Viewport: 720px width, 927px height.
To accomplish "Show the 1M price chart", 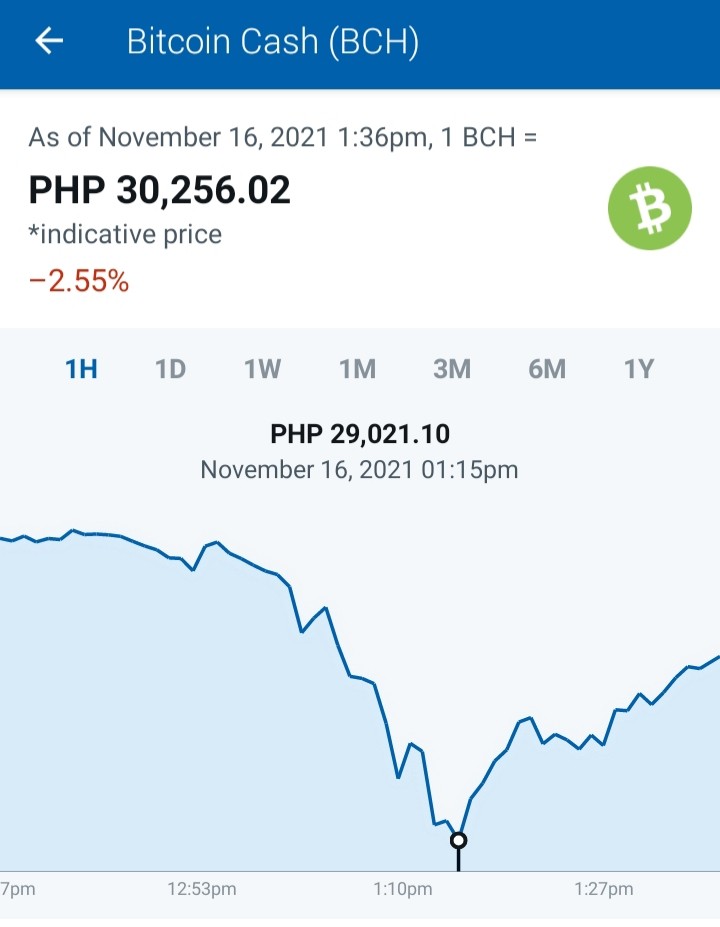I will [x=357, y=369].
